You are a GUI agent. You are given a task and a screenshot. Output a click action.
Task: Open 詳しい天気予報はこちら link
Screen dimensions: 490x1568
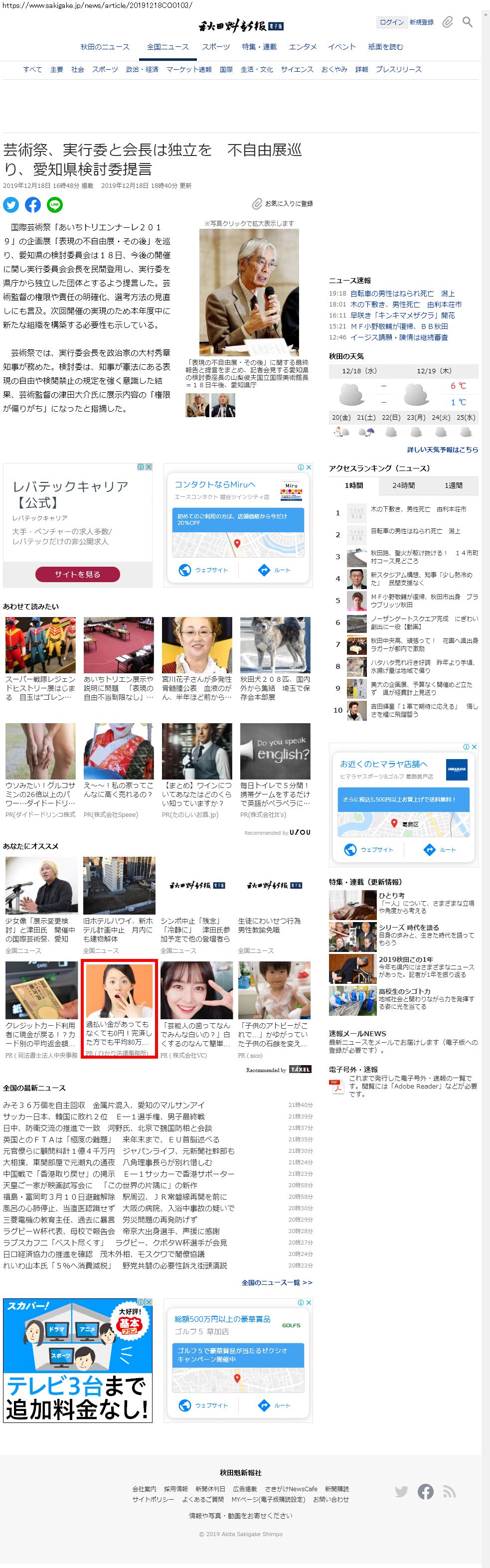point(443,449)
